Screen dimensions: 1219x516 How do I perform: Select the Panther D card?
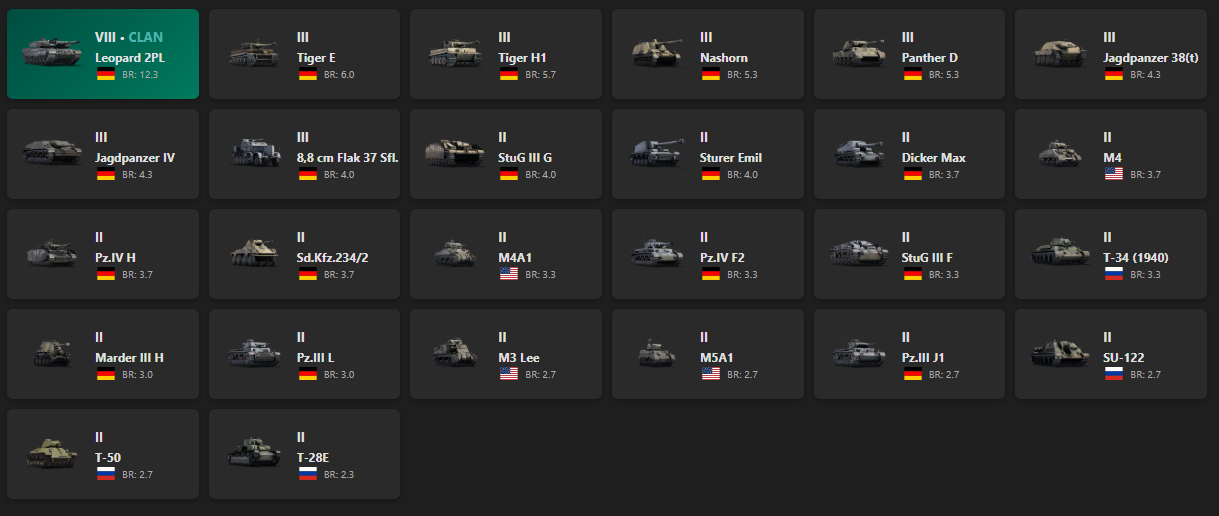coord(910,55)
